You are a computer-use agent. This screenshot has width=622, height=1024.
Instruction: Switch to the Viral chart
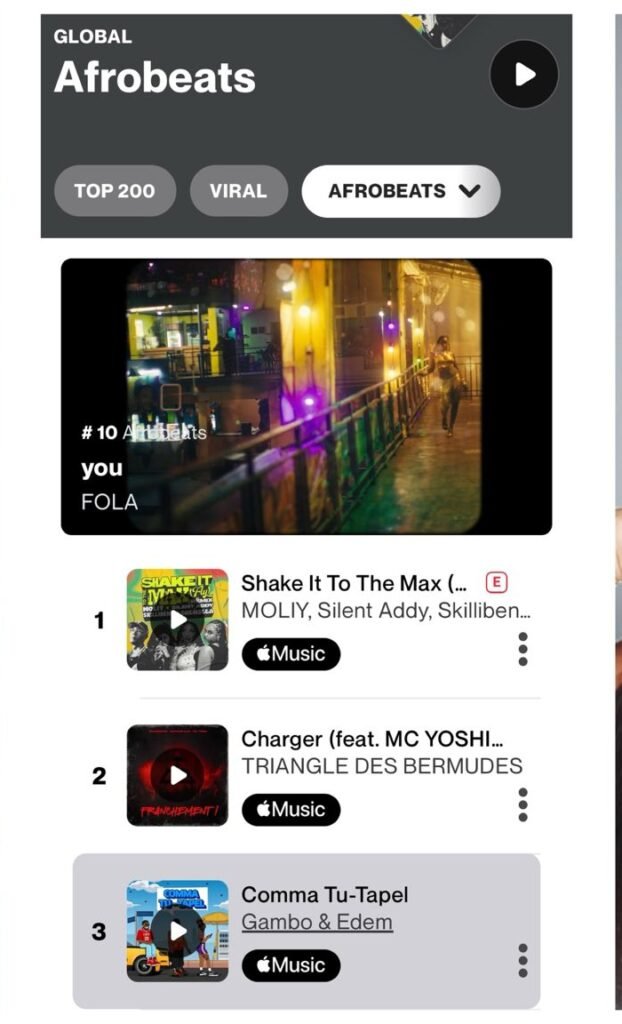[238, 191]
